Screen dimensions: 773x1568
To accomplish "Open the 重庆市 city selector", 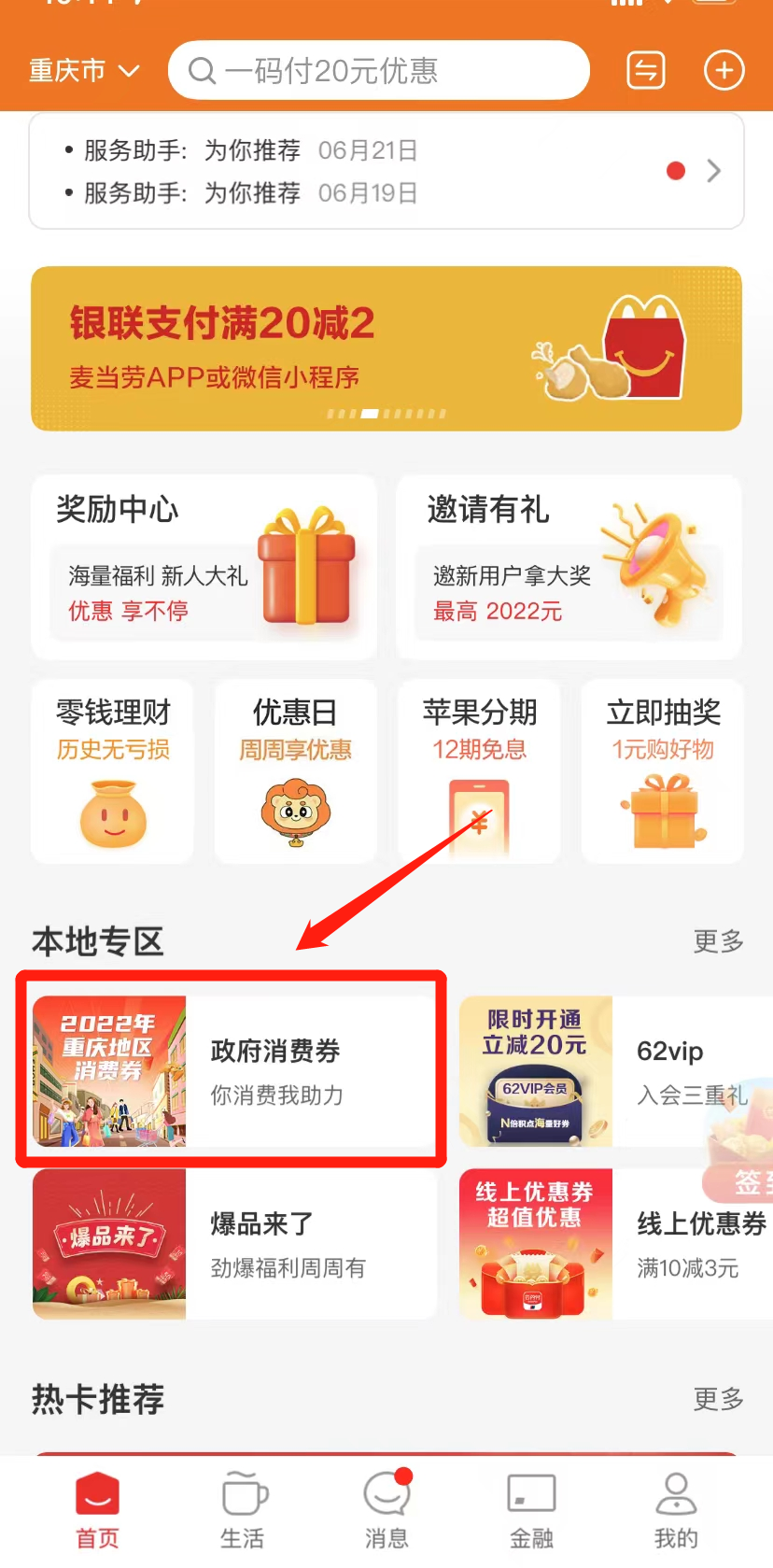I will 84,71.
